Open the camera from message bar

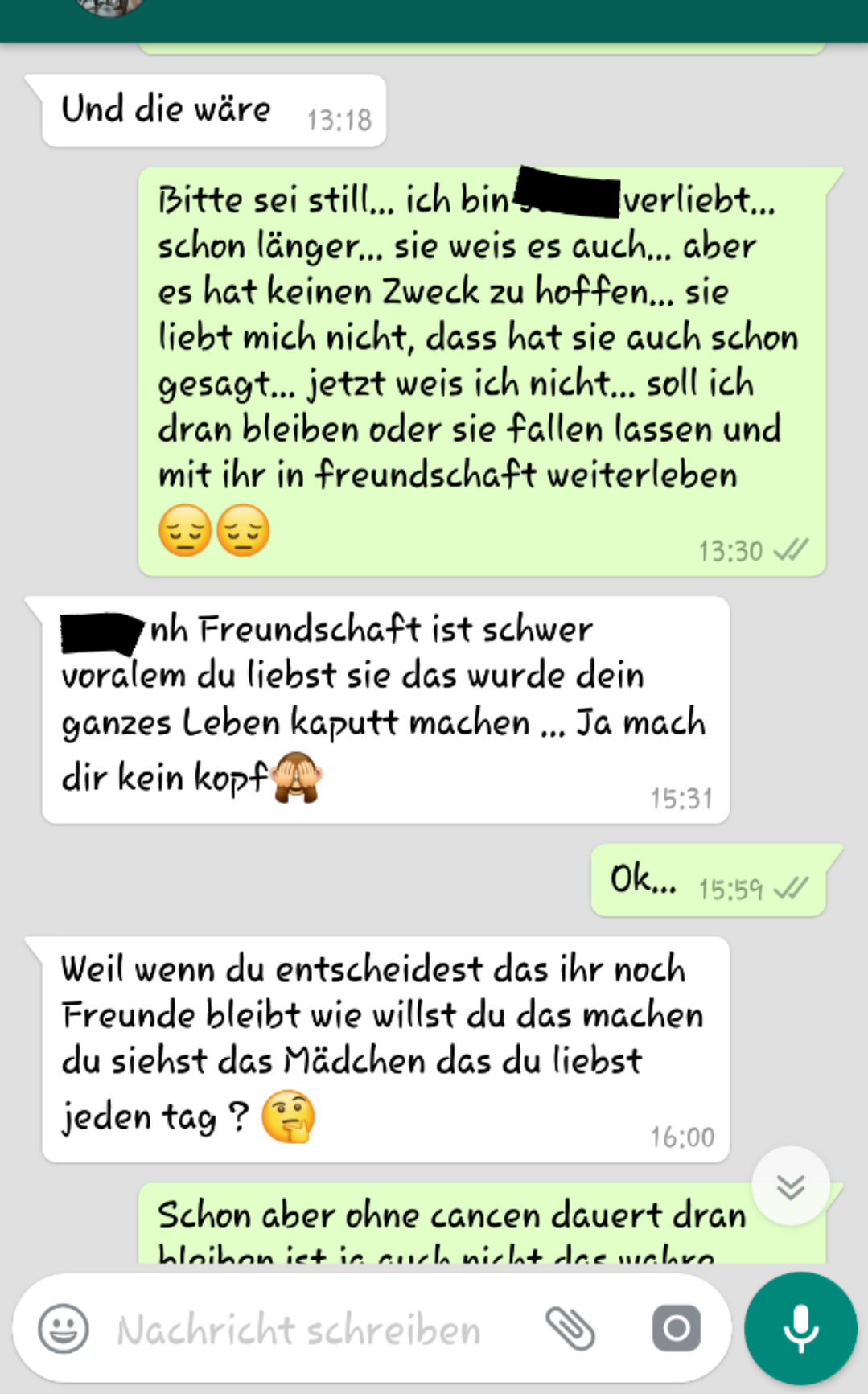coord(676,1328)
